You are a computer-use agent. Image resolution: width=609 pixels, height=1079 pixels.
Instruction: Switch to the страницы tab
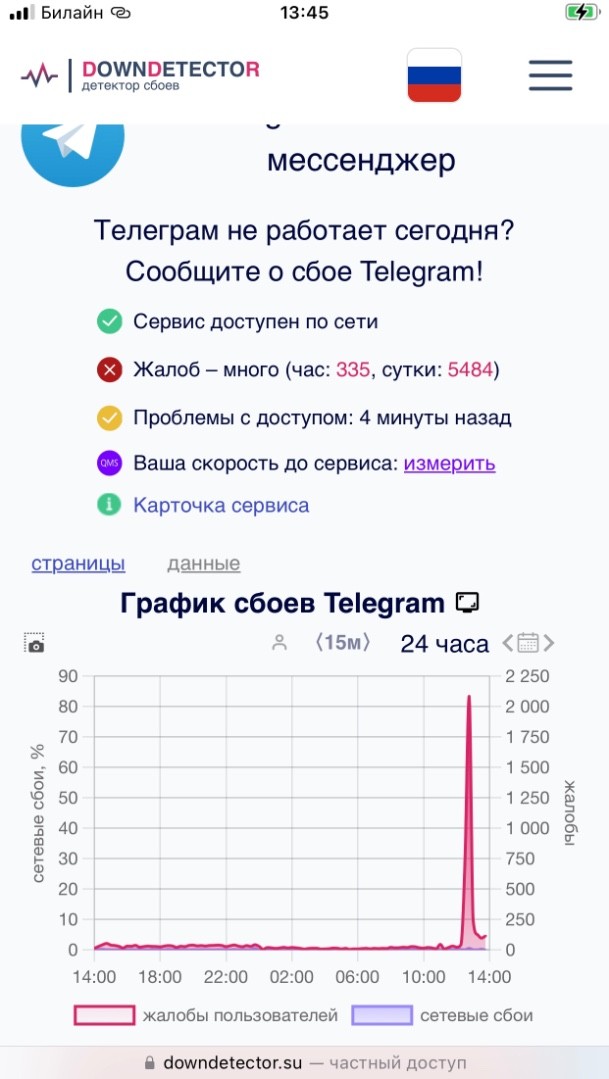pyautogui.click(x=78, y=564)
